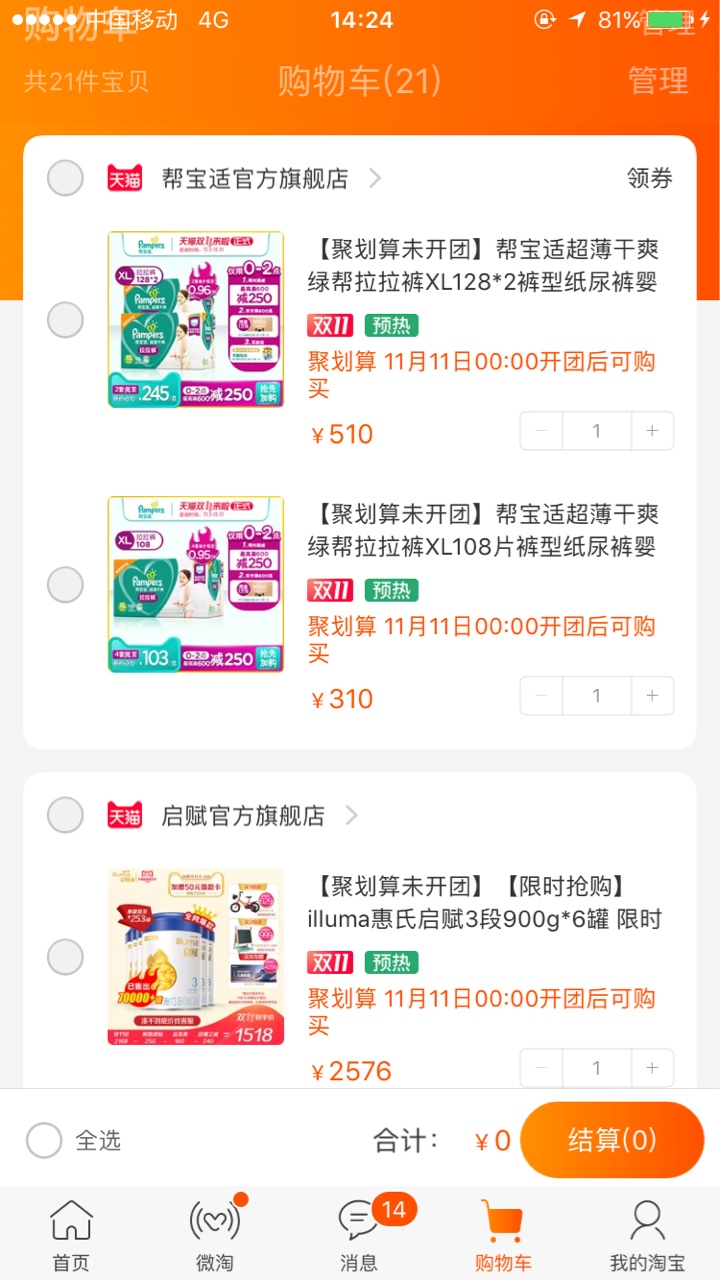This screenshot has height=1280, width=720.
Task: Tap 管理 to manage cart items
Action: (x=657, y=81)
